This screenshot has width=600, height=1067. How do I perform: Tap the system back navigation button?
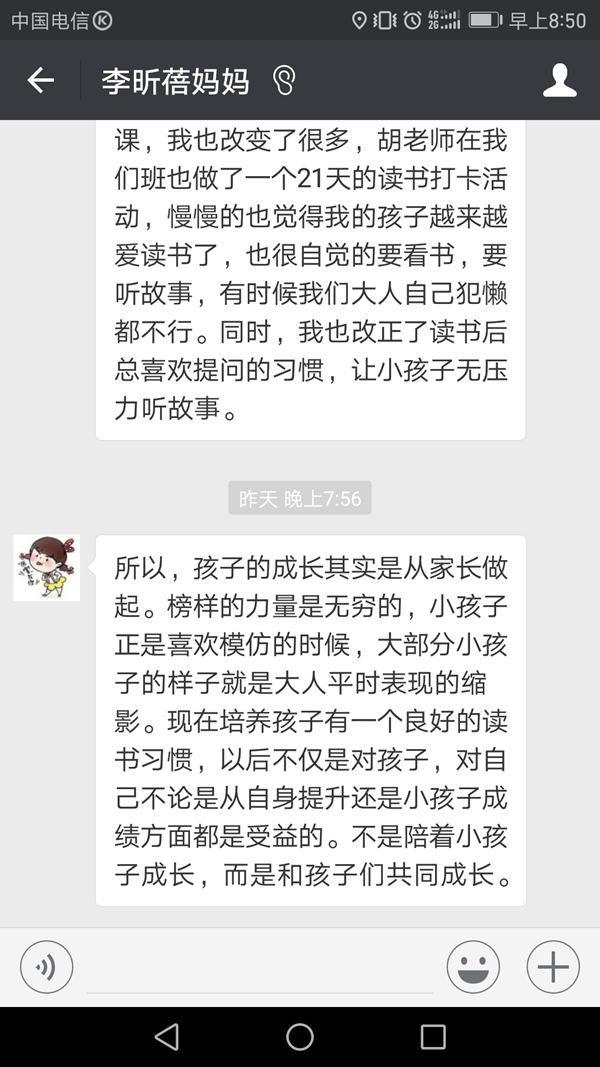(x=167, y=1037)
